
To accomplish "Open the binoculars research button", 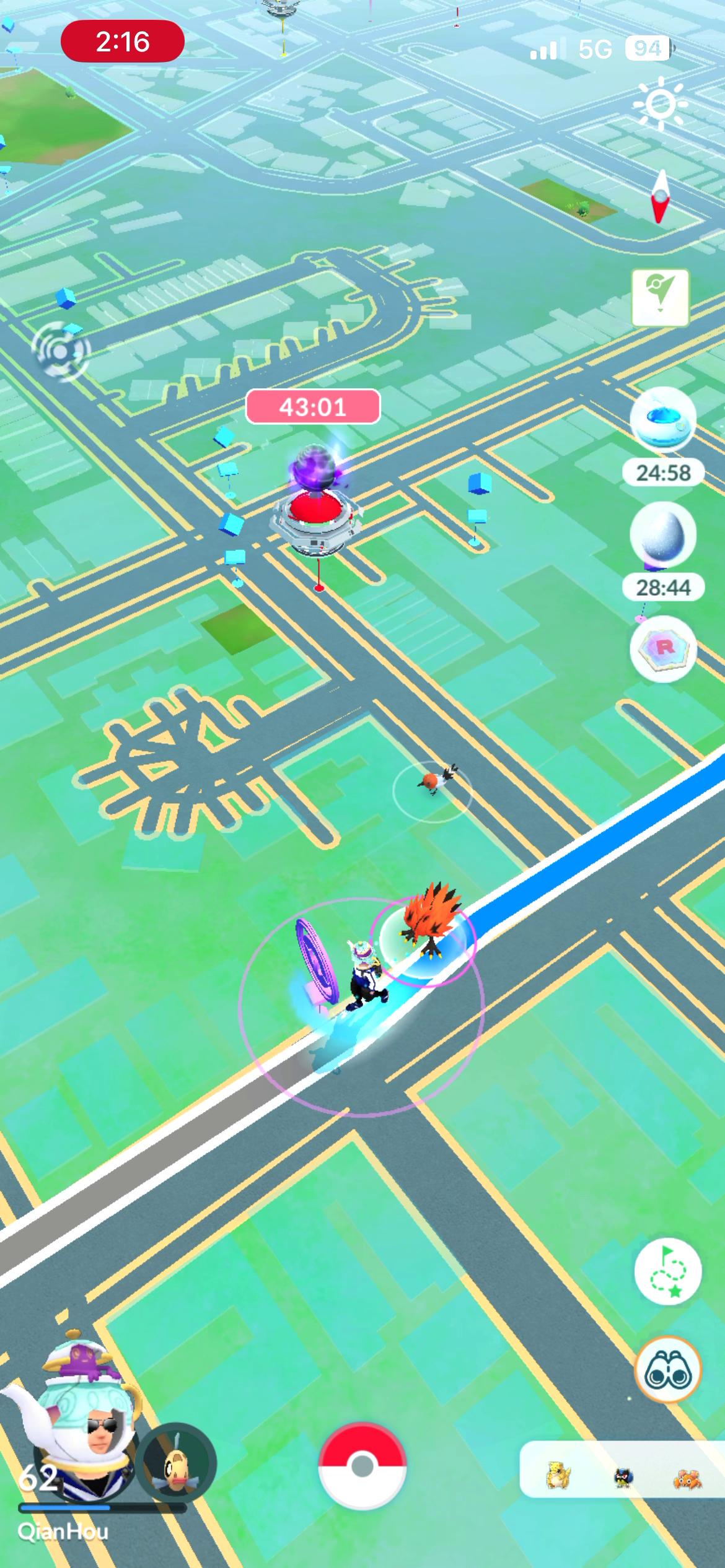I will click(x=667, y=1371).
